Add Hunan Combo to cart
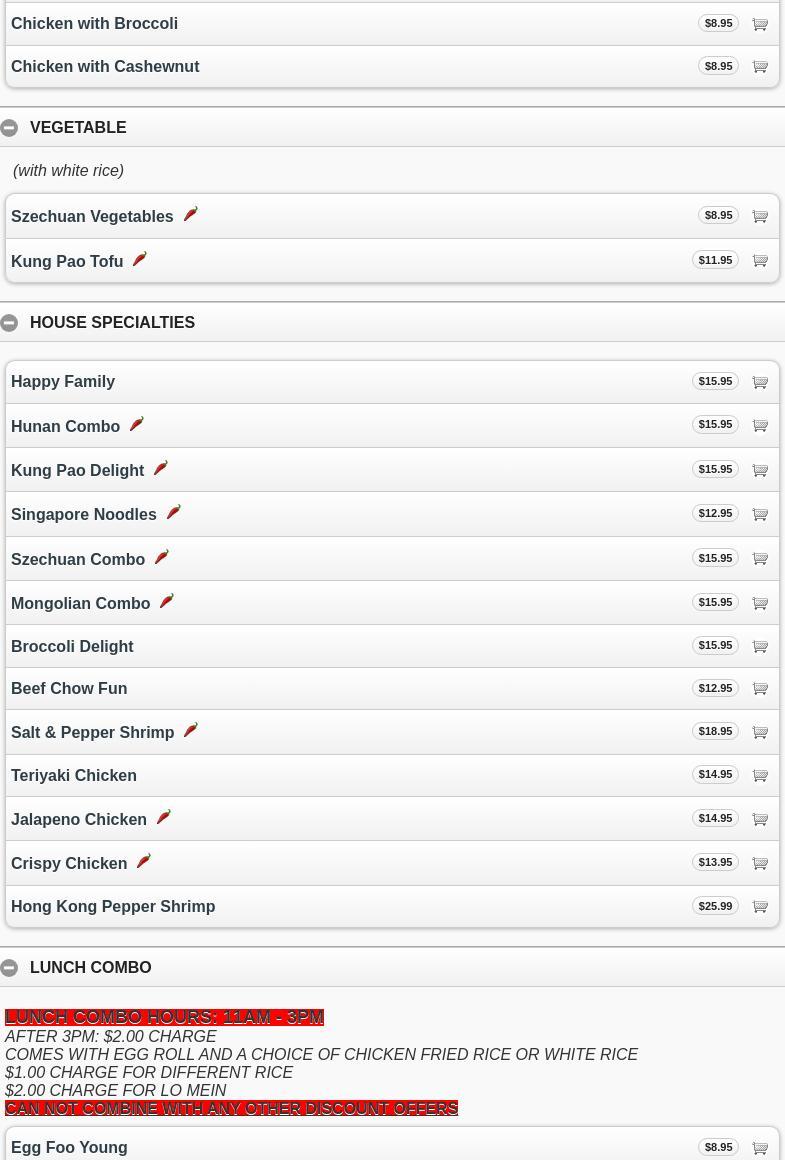Image resolution: width=785 pixels, height=1160 pixels. 760,425
